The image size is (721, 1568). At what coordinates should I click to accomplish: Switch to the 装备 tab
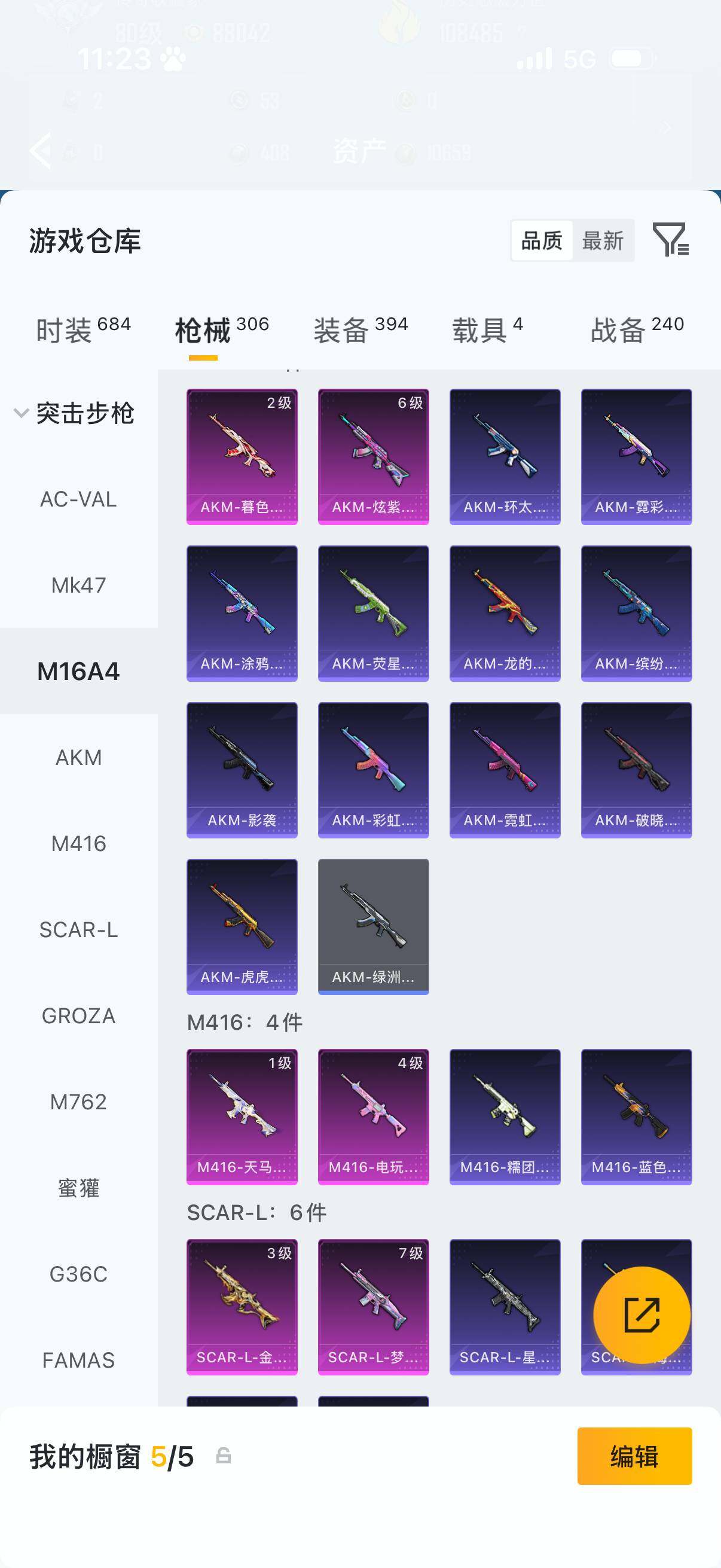click(x=360, y=330)
